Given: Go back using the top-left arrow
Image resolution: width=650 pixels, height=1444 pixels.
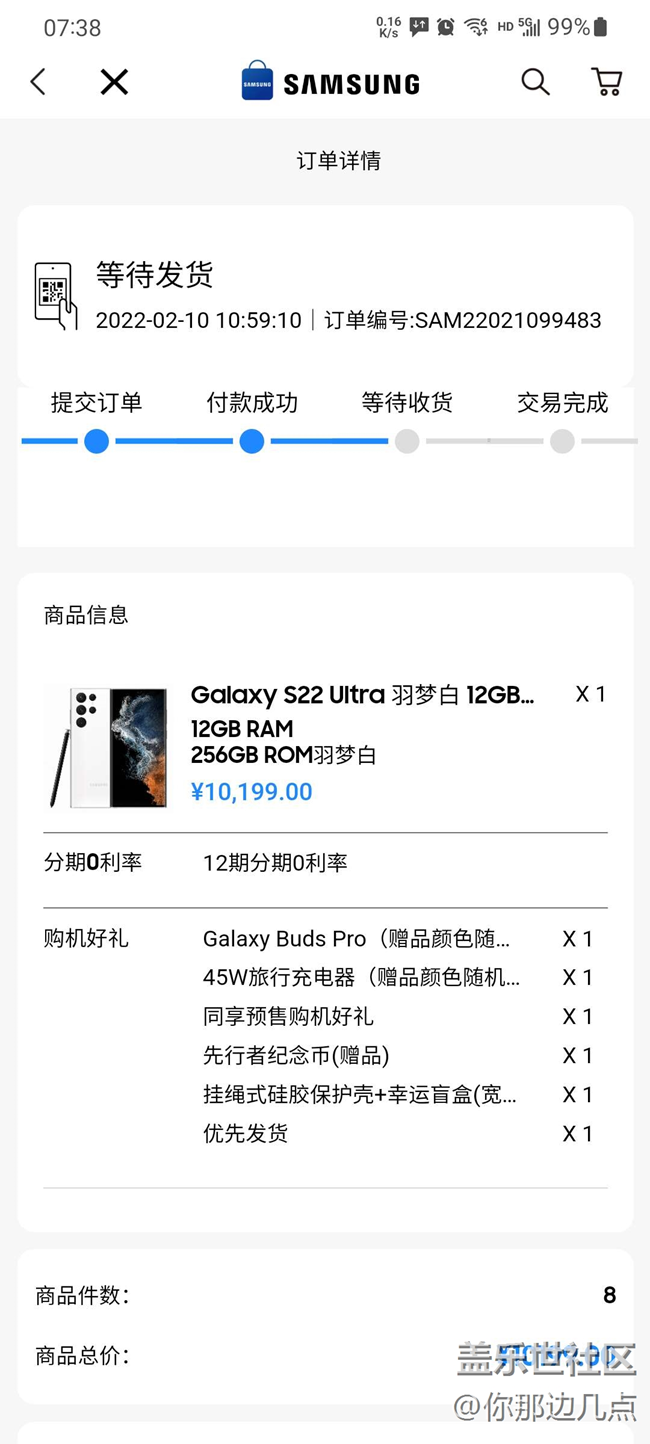Looking at the screenshot, I should click(39, 82).
